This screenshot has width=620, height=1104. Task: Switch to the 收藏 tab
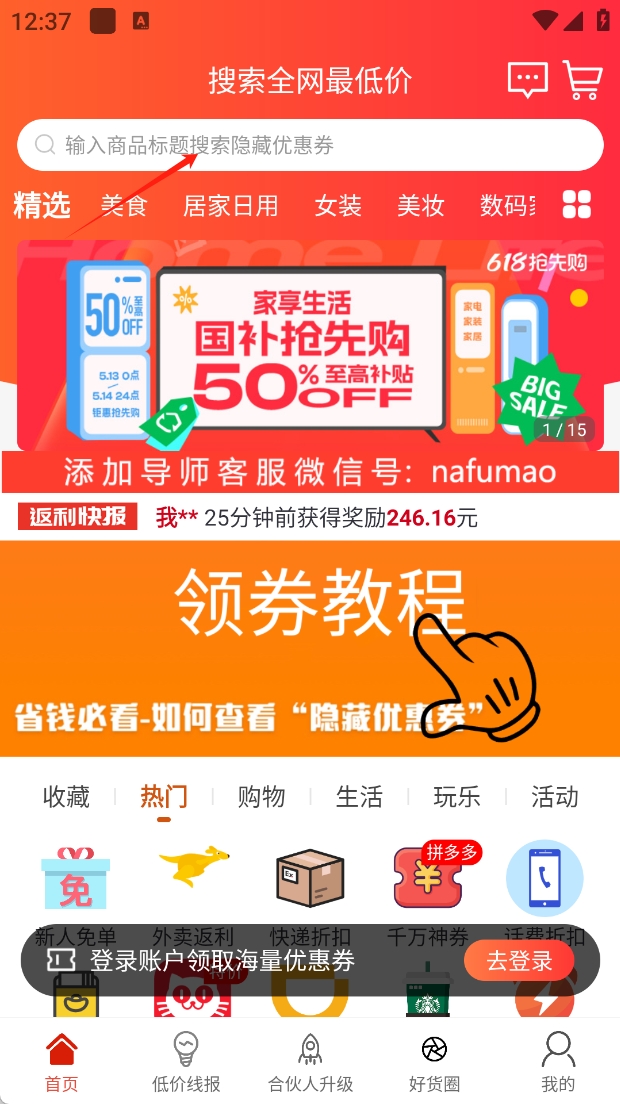pos(67,797)
